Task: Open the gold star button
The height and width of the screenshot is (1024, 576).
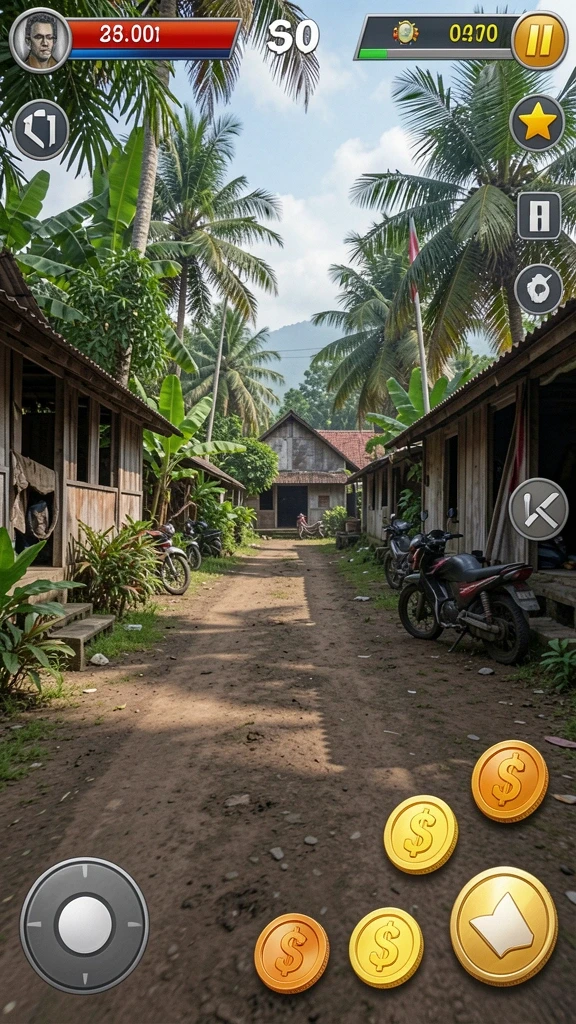Action: (x=537, y=123)
